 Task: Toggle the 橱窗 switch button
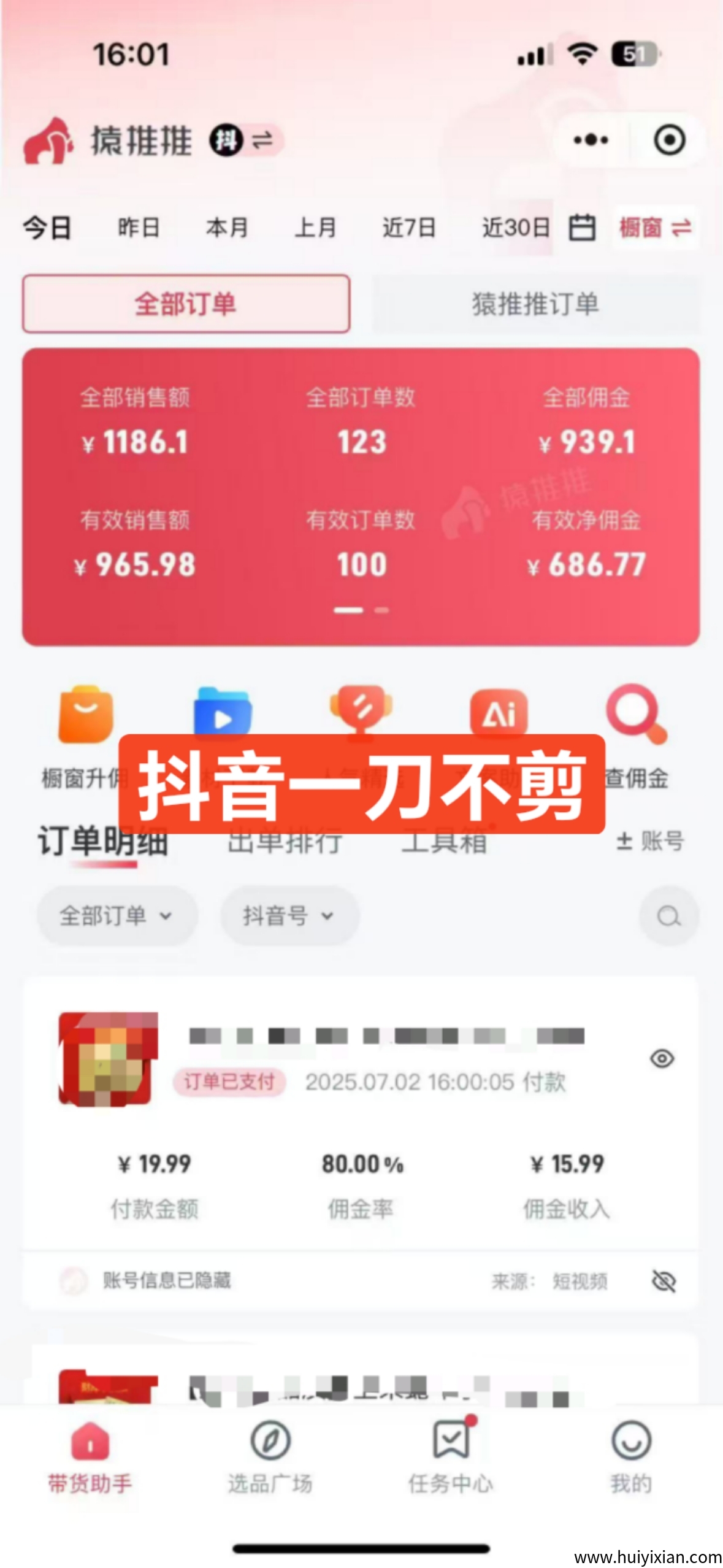[x=655, y=228]
